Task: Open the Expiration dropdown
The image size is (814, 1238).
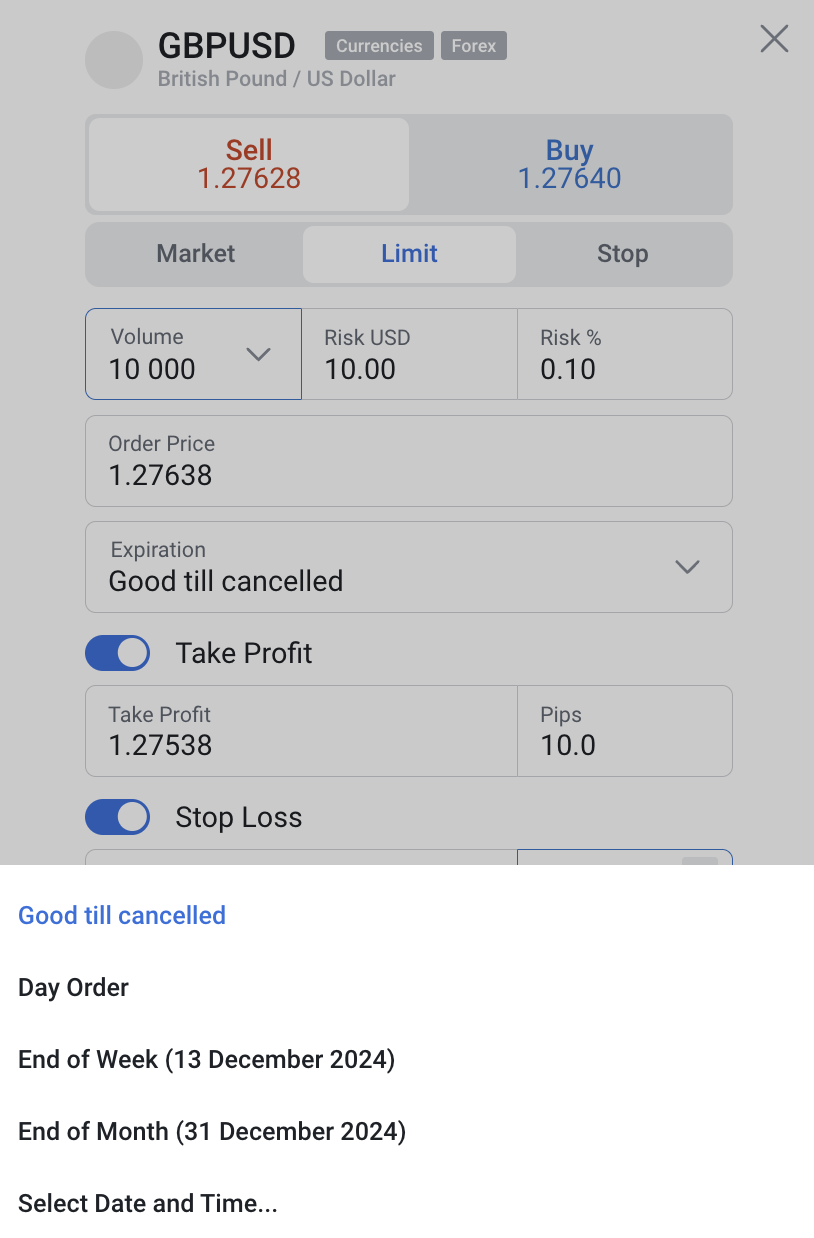Action: click(409, 567)
